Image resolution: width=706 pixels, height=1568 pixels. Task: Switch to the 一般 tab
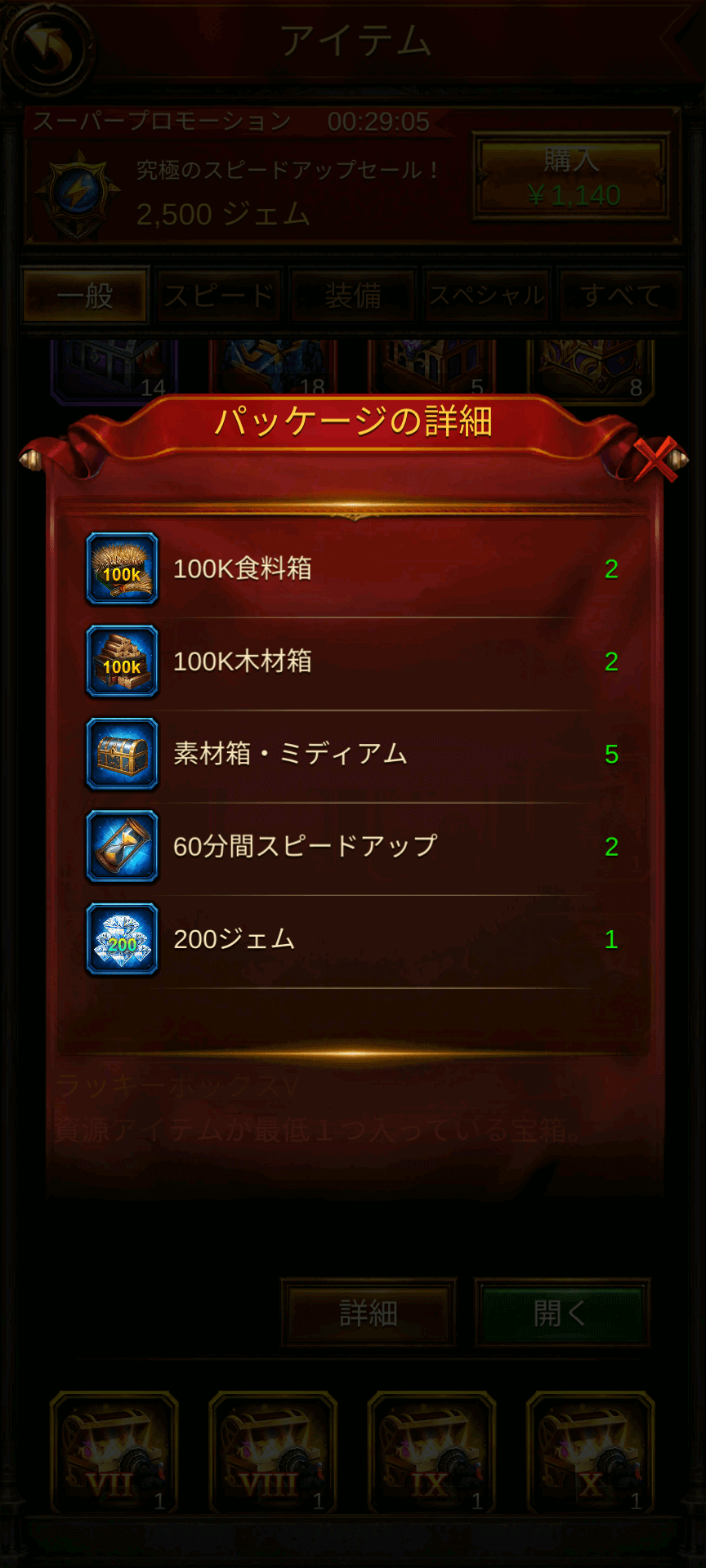click(85, 296)
